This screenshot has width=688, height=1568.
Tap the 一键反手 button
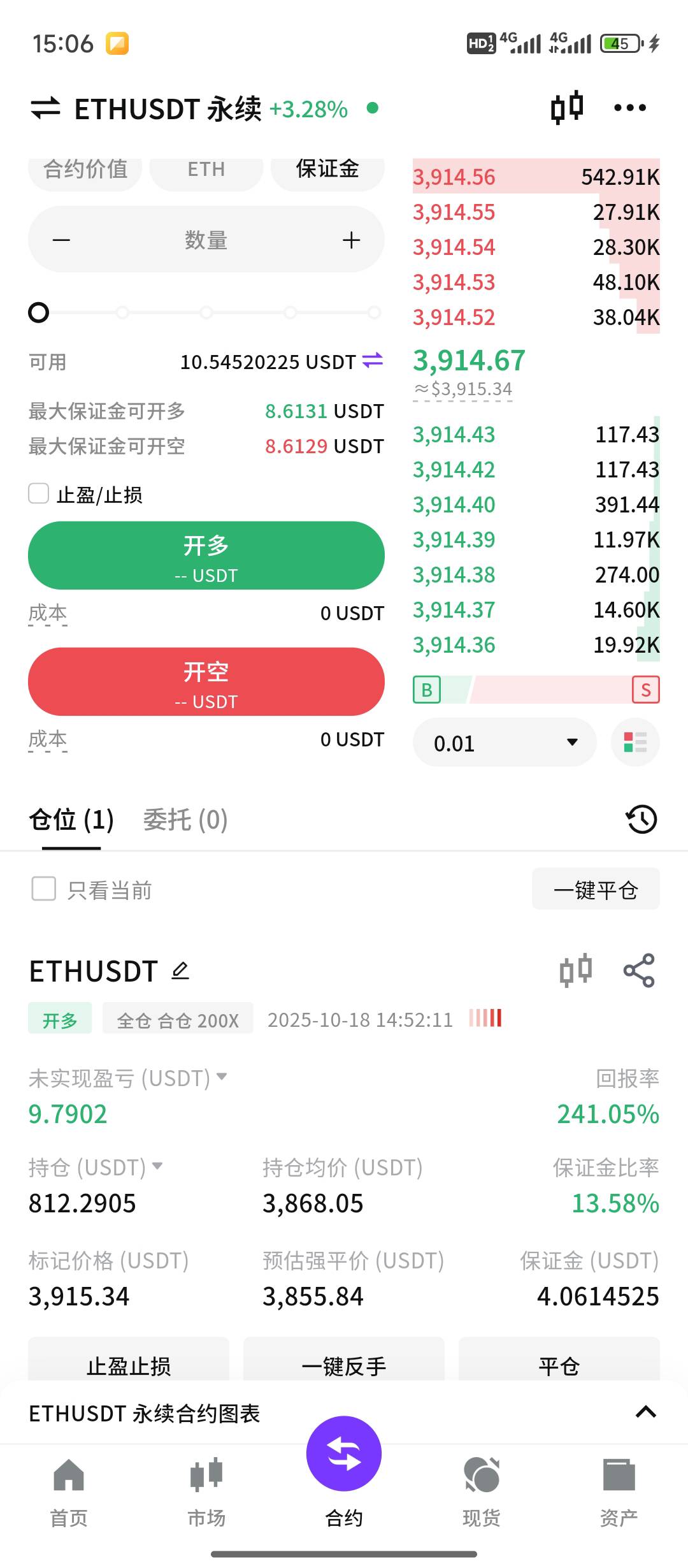coord(344,1362)
